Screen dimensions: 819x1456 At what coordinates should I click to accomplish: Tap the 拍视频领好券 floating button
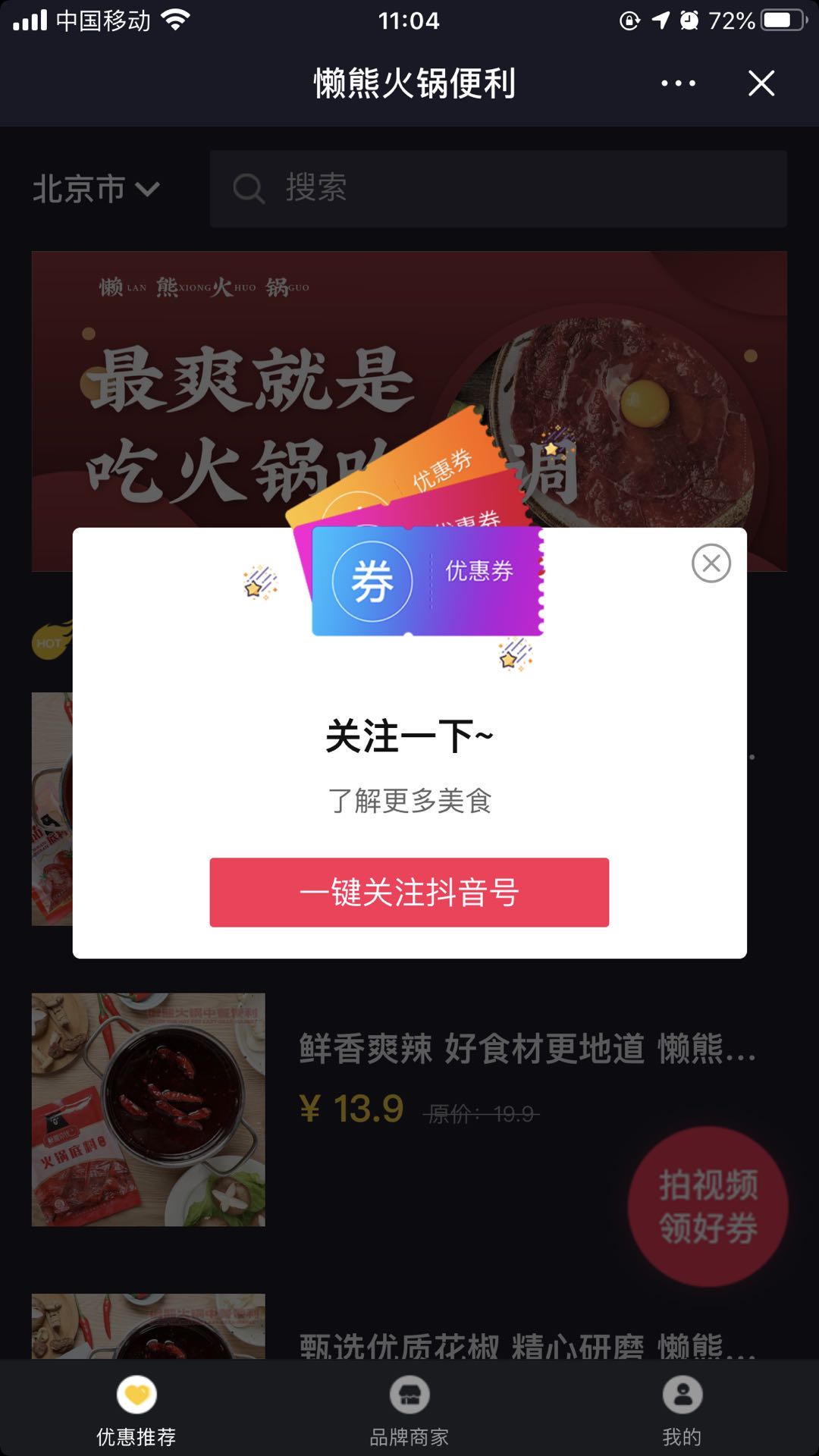coord(707,1206)
